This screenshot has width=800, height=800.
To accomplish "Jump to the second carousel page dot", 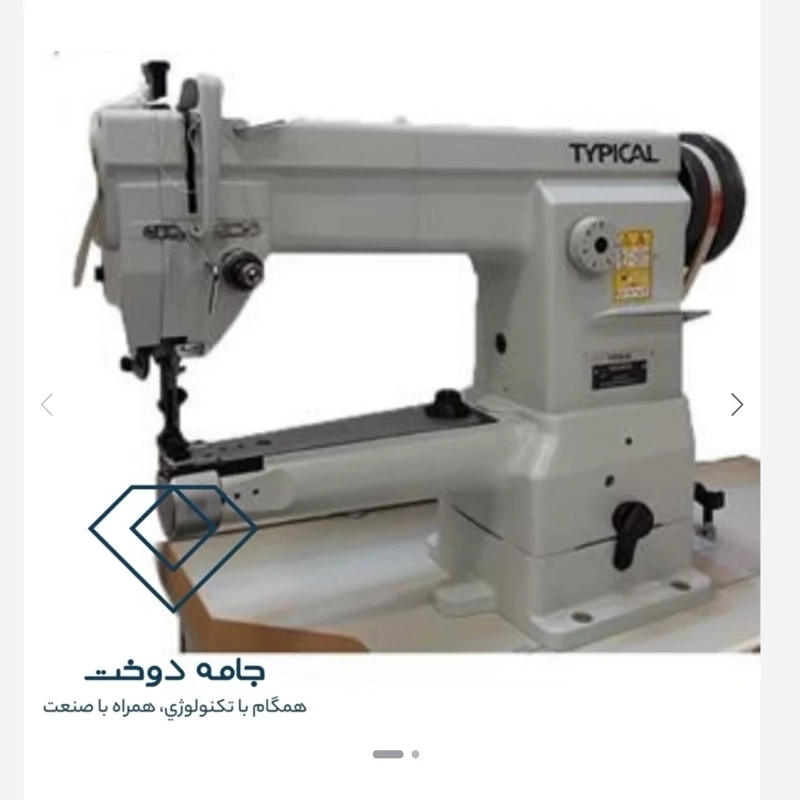I will coord(415,754).
